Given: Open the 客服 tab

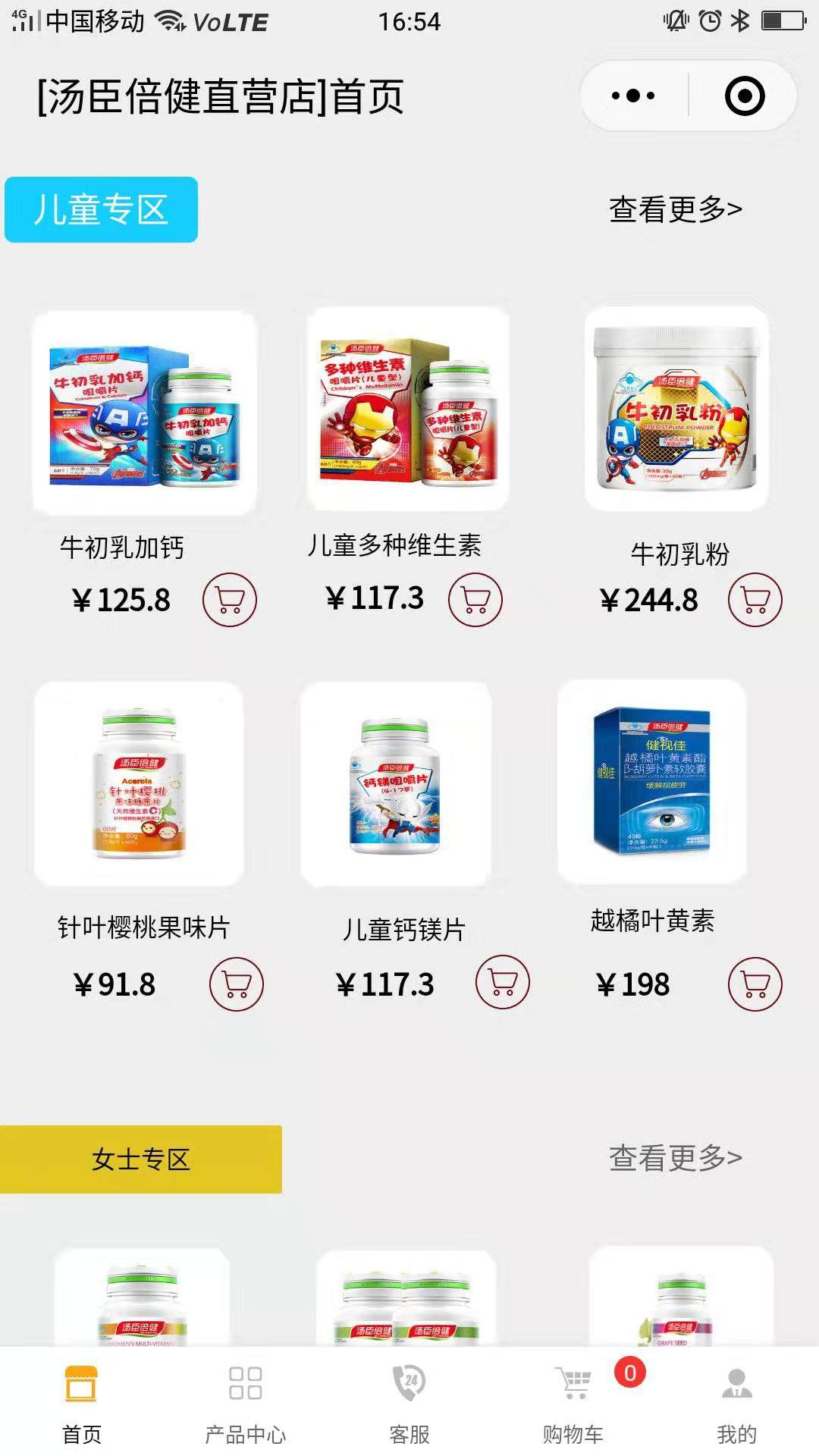Looking at the screenshot, I should click(409, 1403).
